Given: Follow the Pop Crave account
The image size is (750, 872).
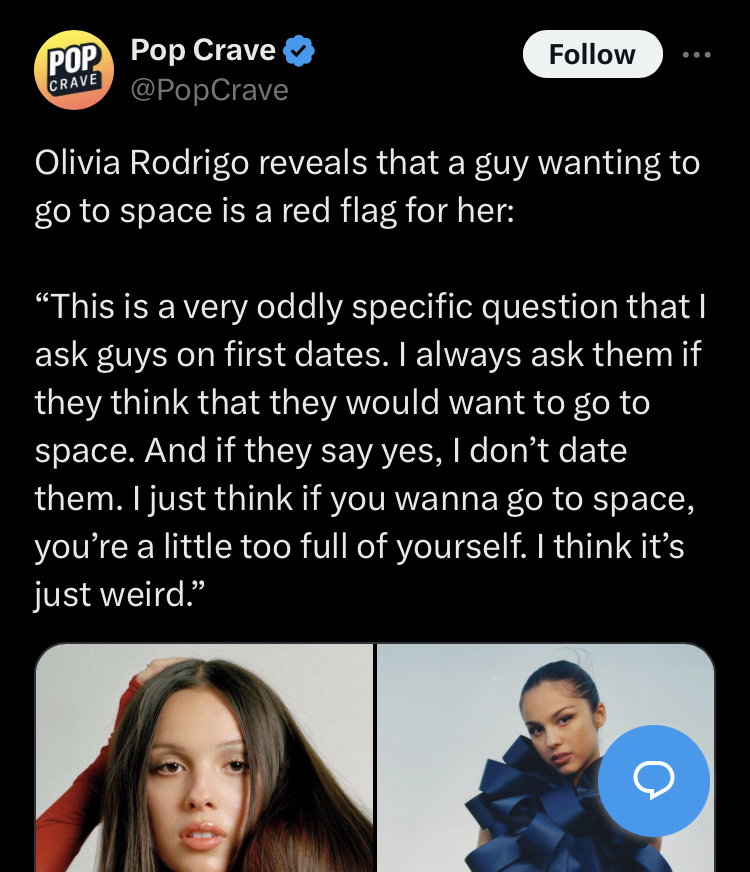Looking at the screenshot, I should click(592, 54).
